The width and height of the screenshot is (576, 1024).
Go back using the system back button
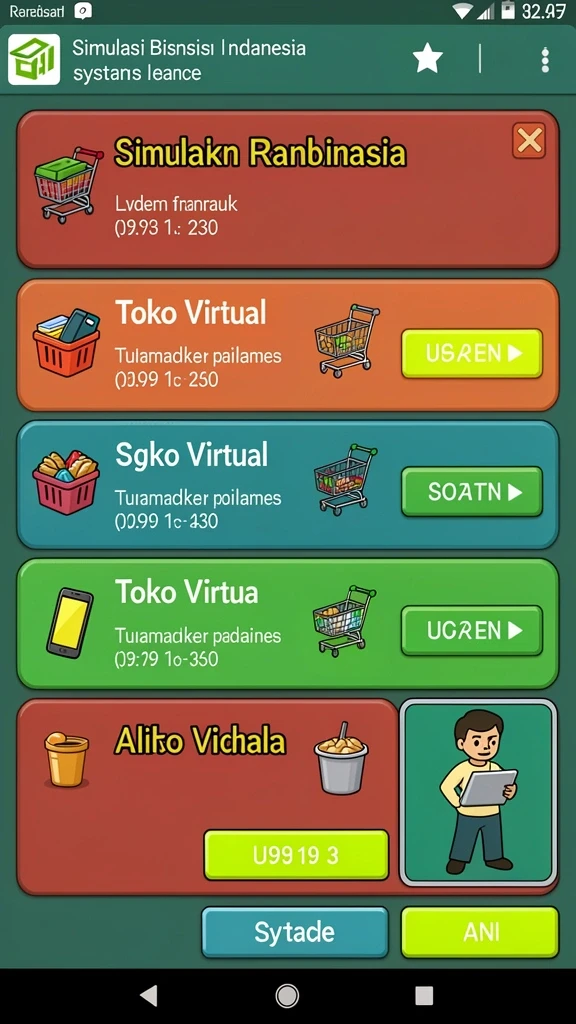click(x=150, y=995)
